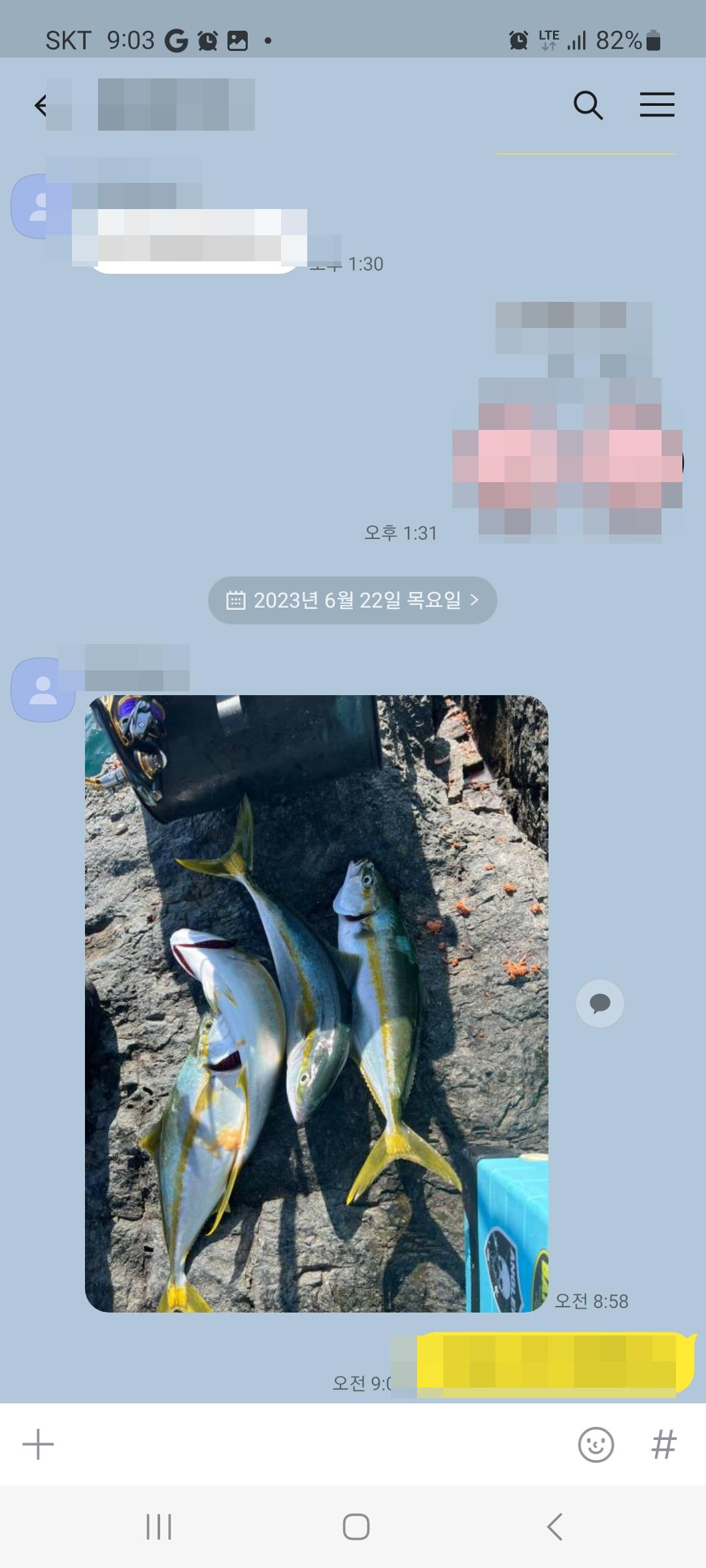Show recent apps

point(158,1527)
